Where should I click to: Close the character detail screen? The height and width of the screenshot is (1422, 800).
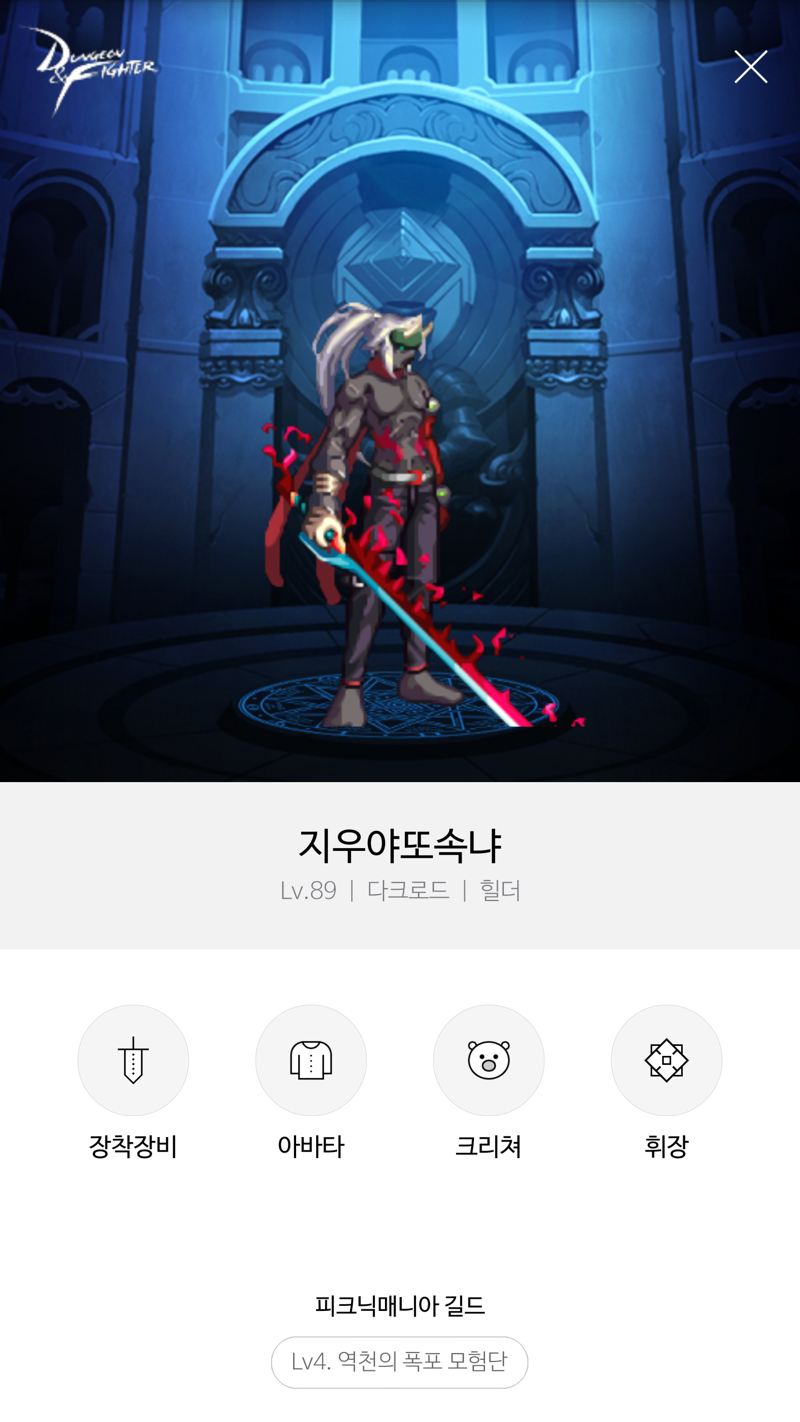pos(750,67)
